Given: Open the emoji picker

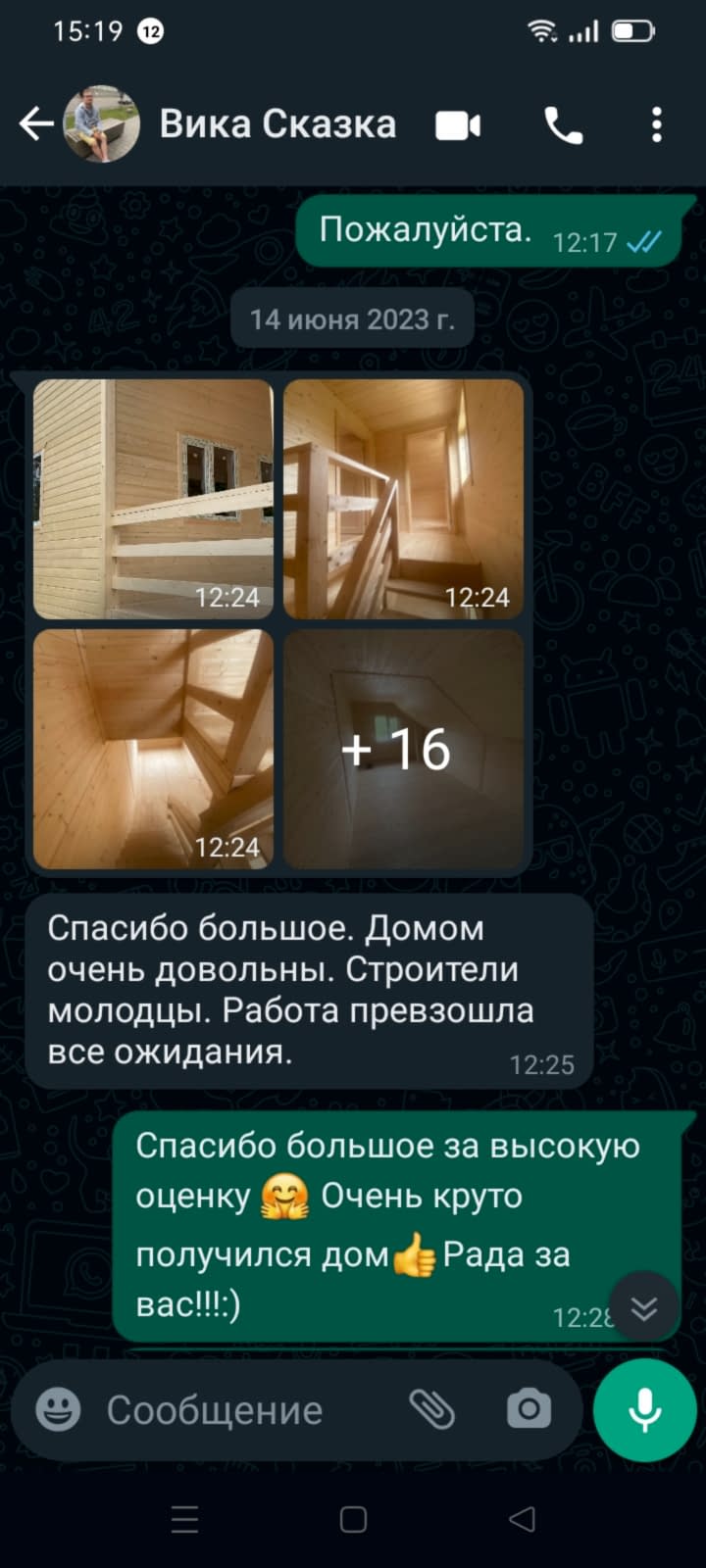Looking at the screenshot, I should pos(58,1410).
